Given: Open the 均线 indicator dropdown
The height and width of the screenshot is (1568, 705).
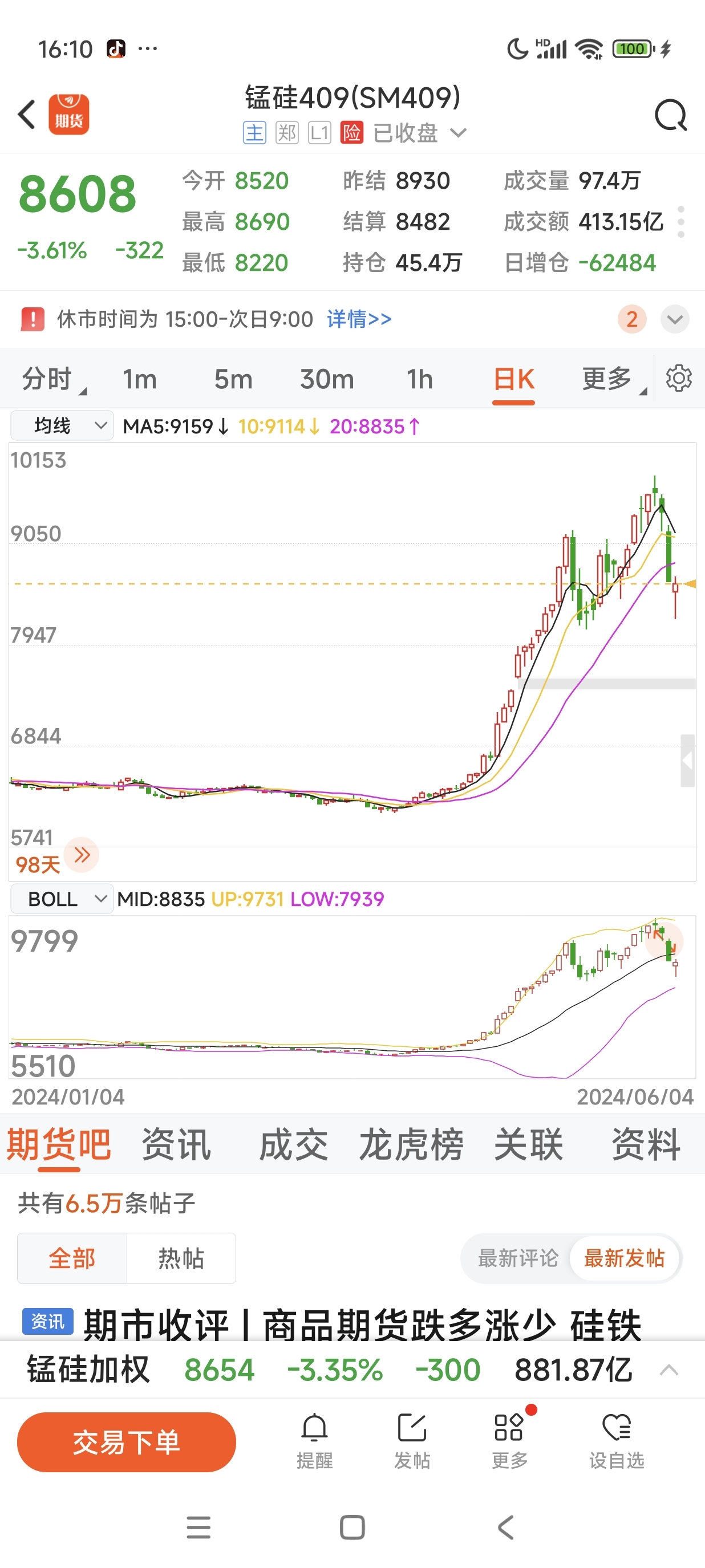Looking at the screenshot, I should [x=61, y=425].
